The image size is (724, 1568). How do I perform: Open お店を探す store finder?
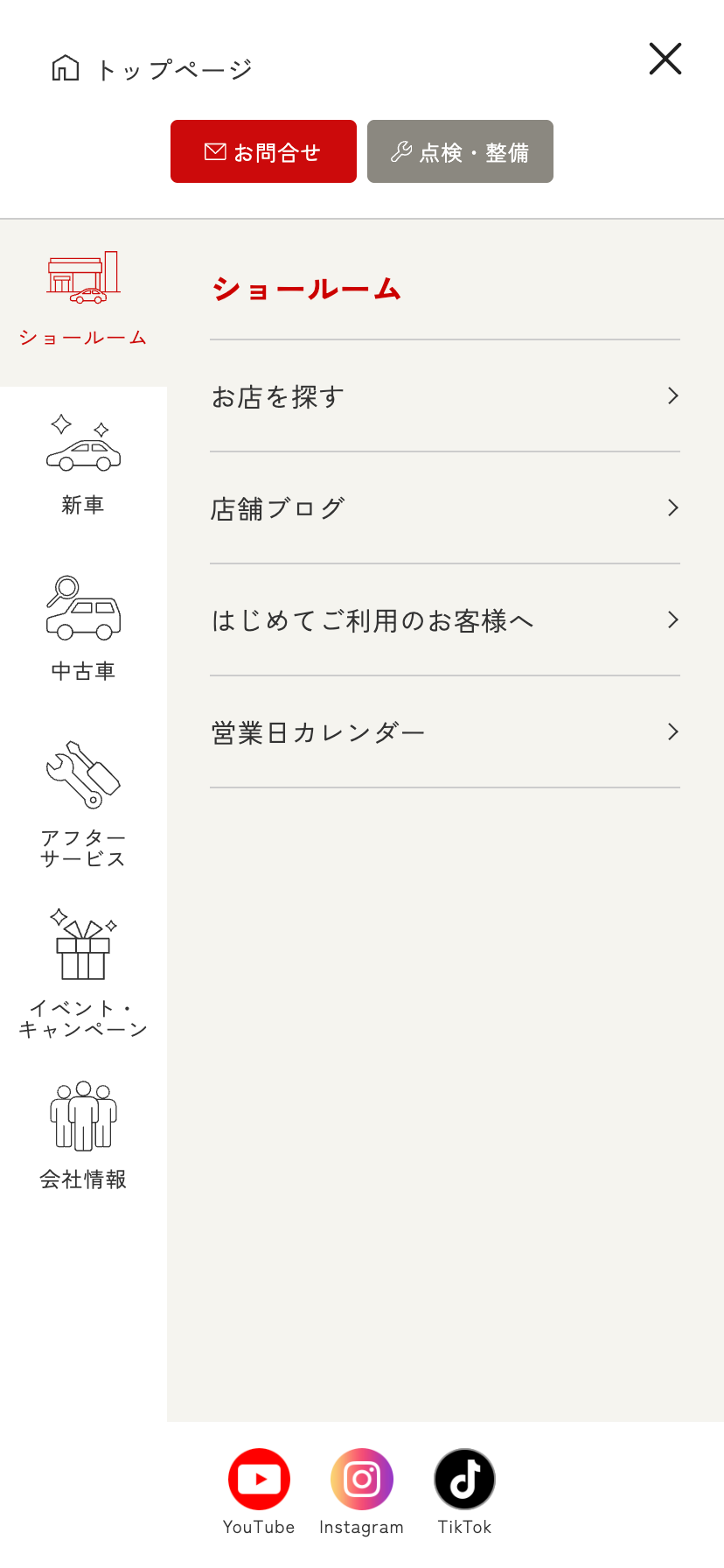(444, 396)
